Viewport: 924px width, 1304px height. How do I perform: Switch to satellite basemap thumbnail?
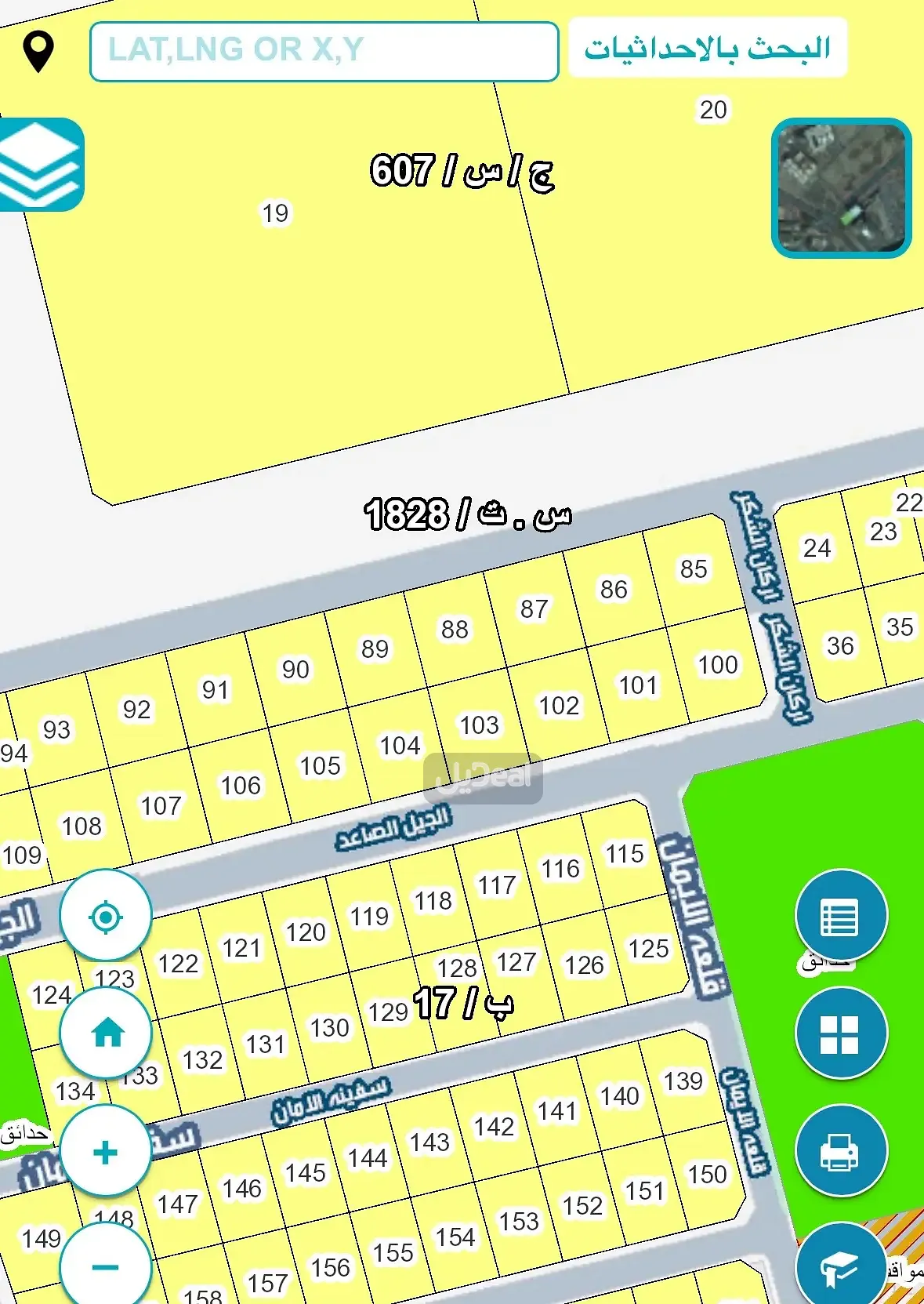841,188
